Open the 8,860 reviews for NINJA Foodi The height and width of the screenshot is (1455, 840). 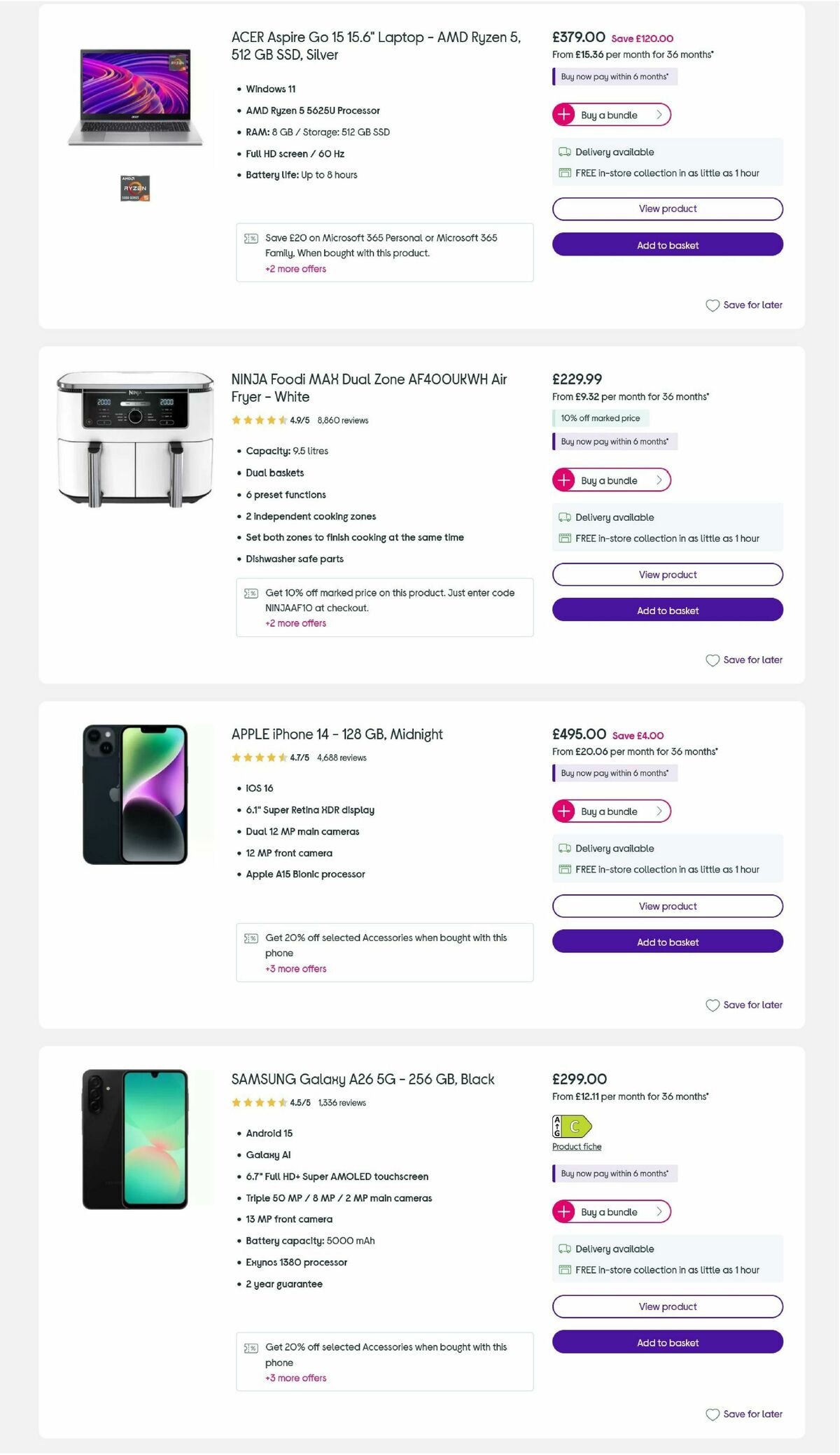point(342,420)
